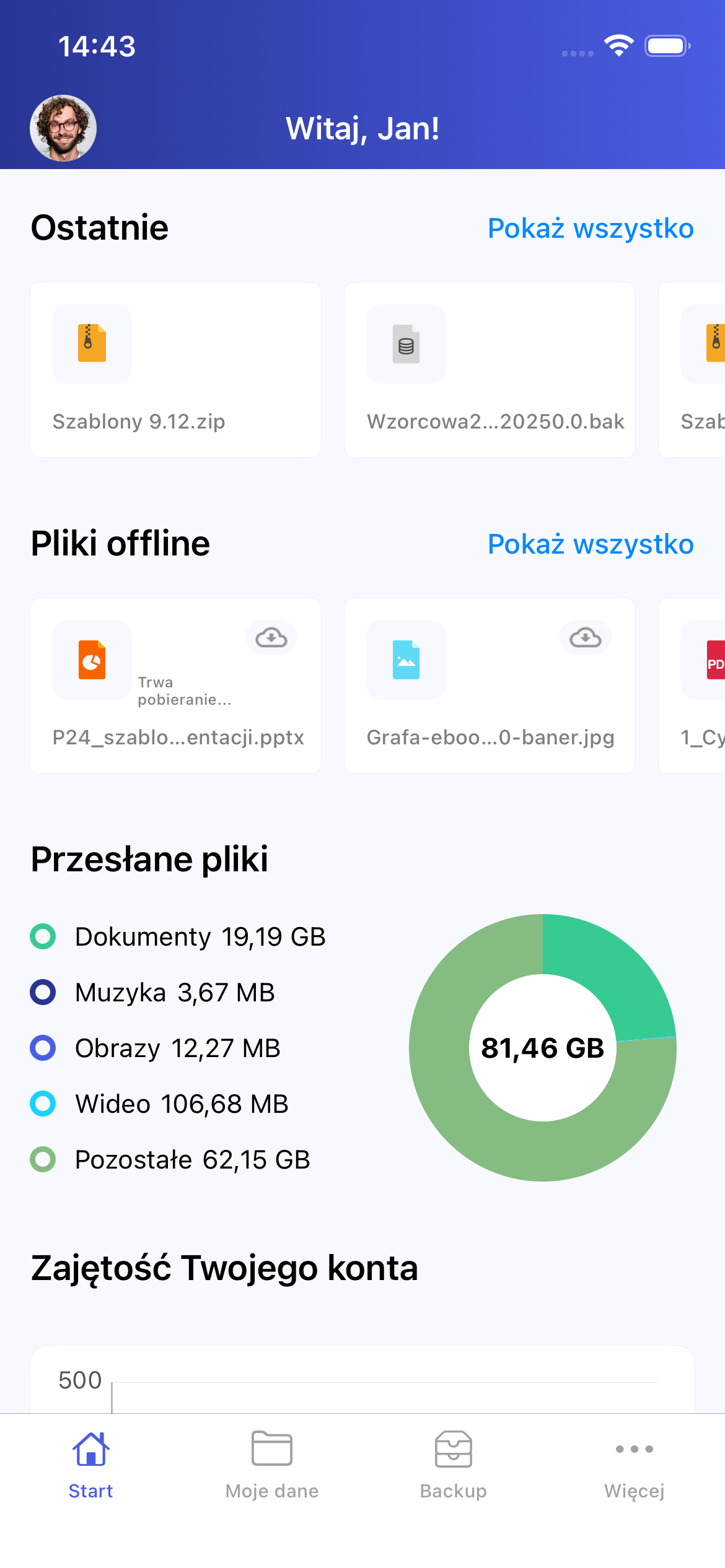Switch to the Start tab
This screenshot has width=725, height=1568.
(x=90, y=1465)
